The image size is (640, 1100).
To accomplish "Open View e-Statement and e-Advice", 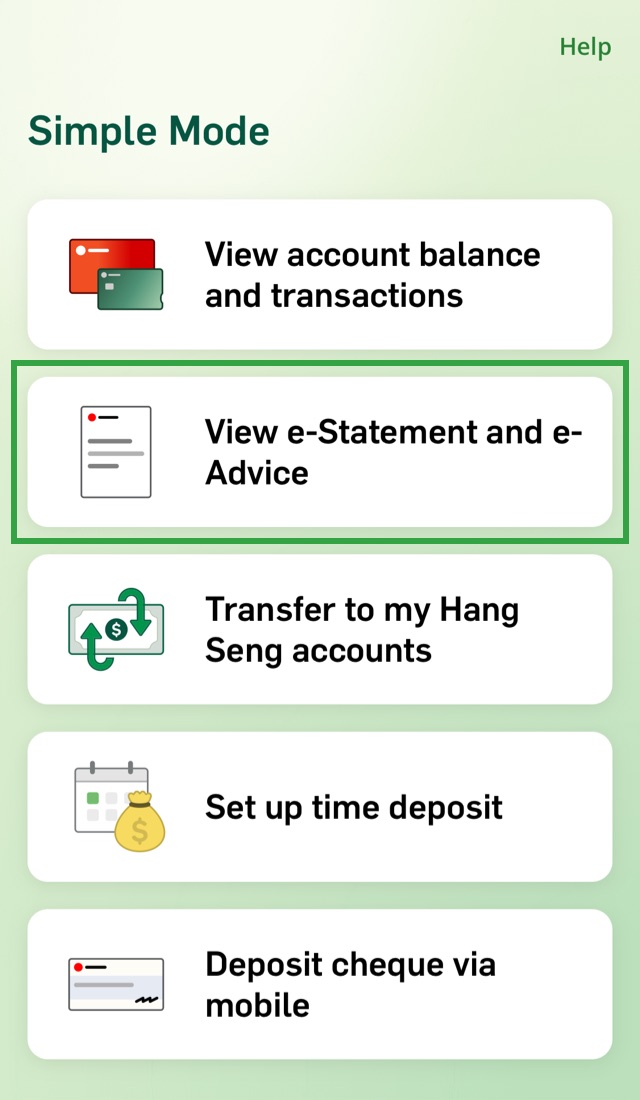I will pyautogui.click(x=320, y=452).
